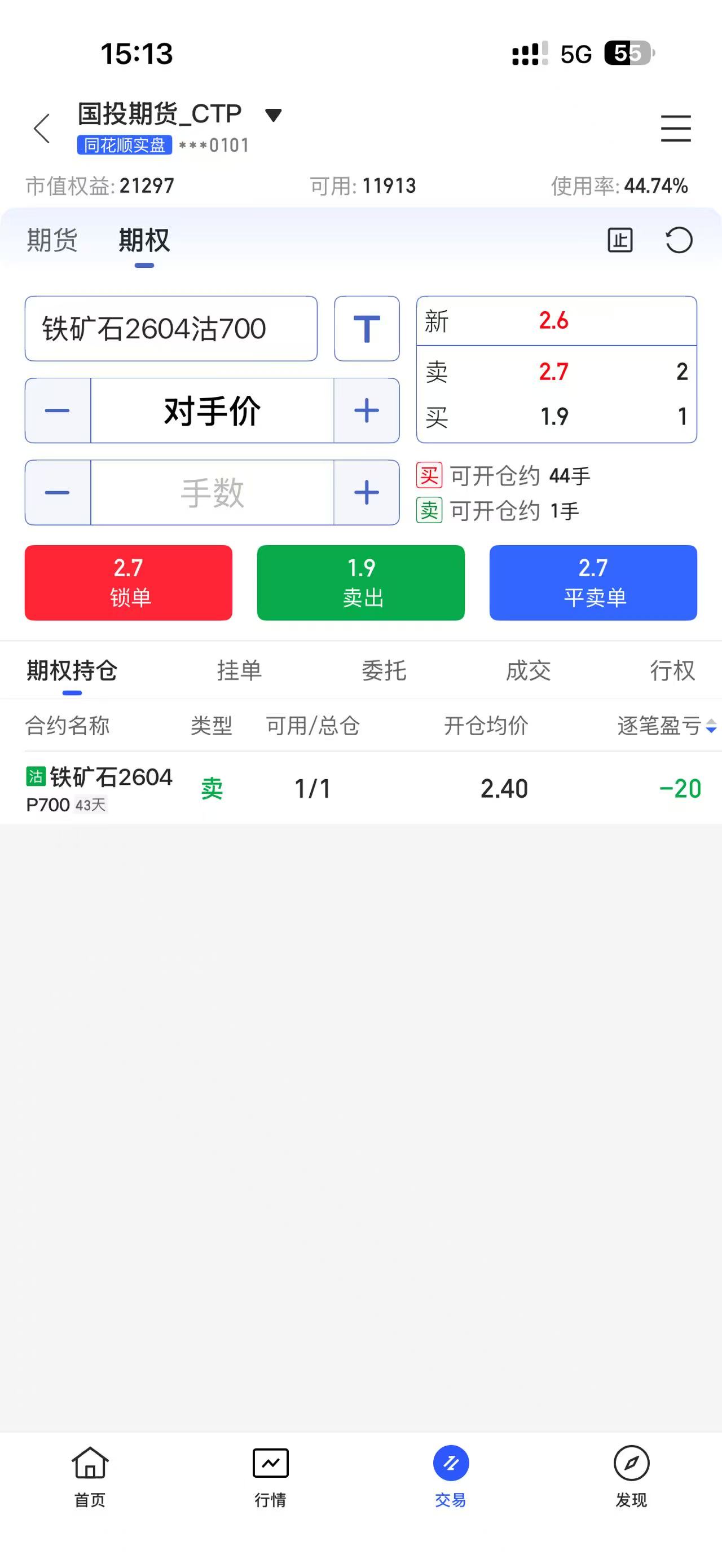Decrease the 对手价 price
The width and height of the screenshot is (722, 1568).
tap(58, 410)
